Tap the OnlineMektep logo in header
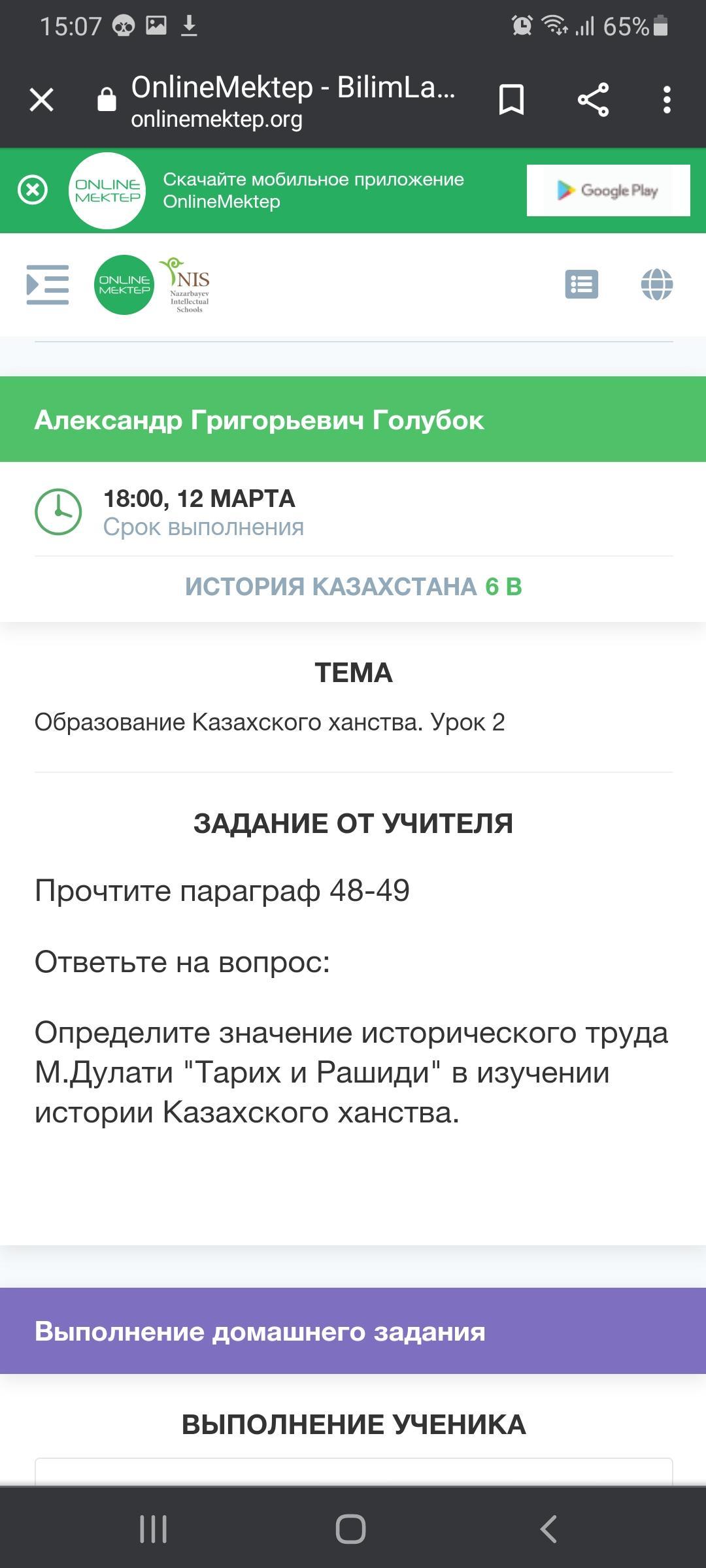Screen dimensions: 706x1568 tap(124, 285)
